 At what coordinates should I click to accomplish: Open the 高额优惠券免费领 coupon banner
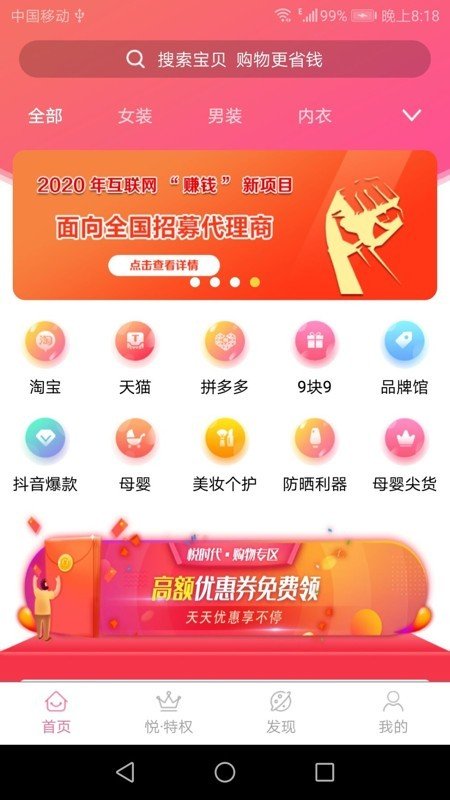(224, 587)
